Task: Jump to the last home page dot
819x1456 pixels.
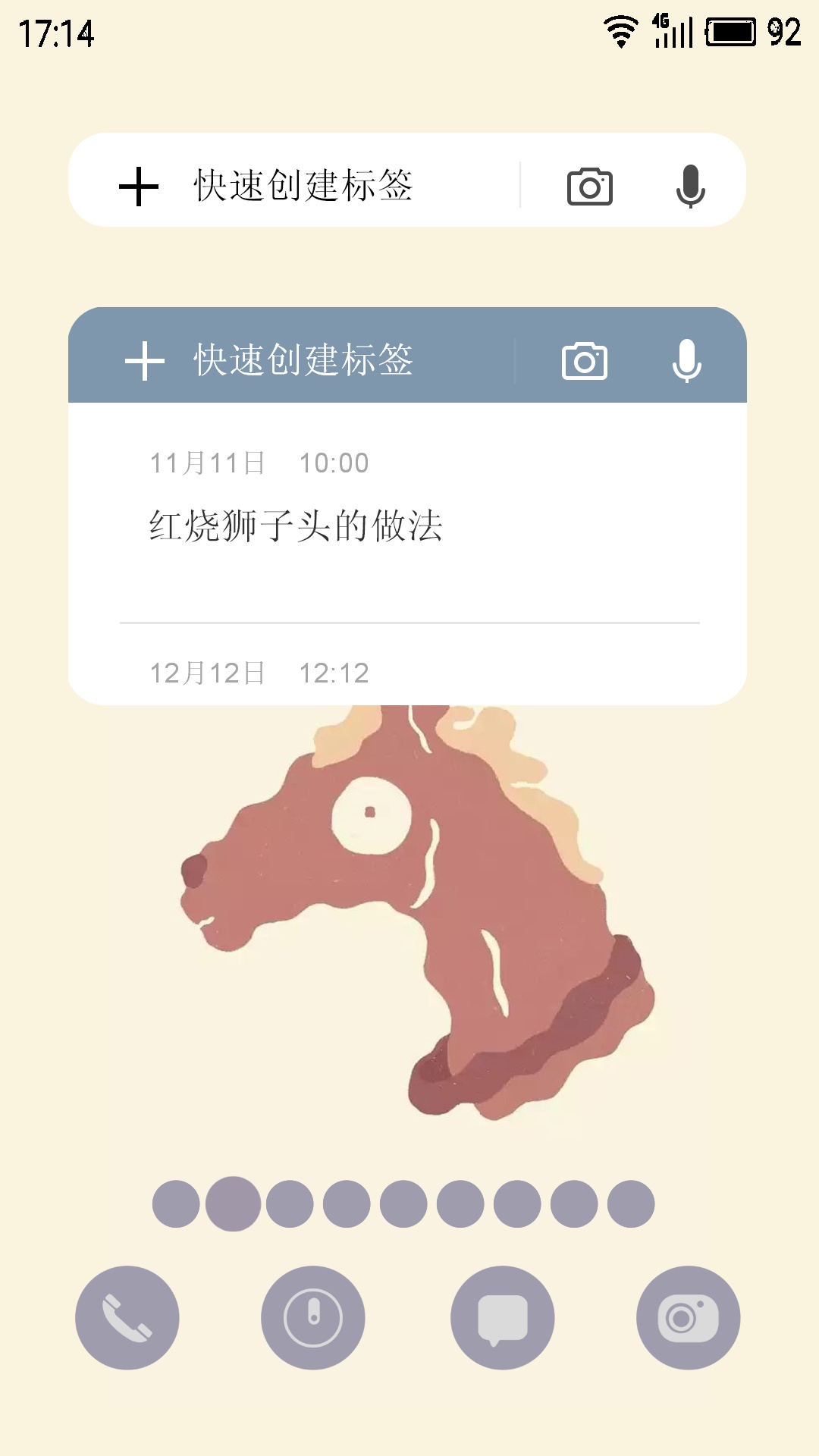Action: point(631,1203)
